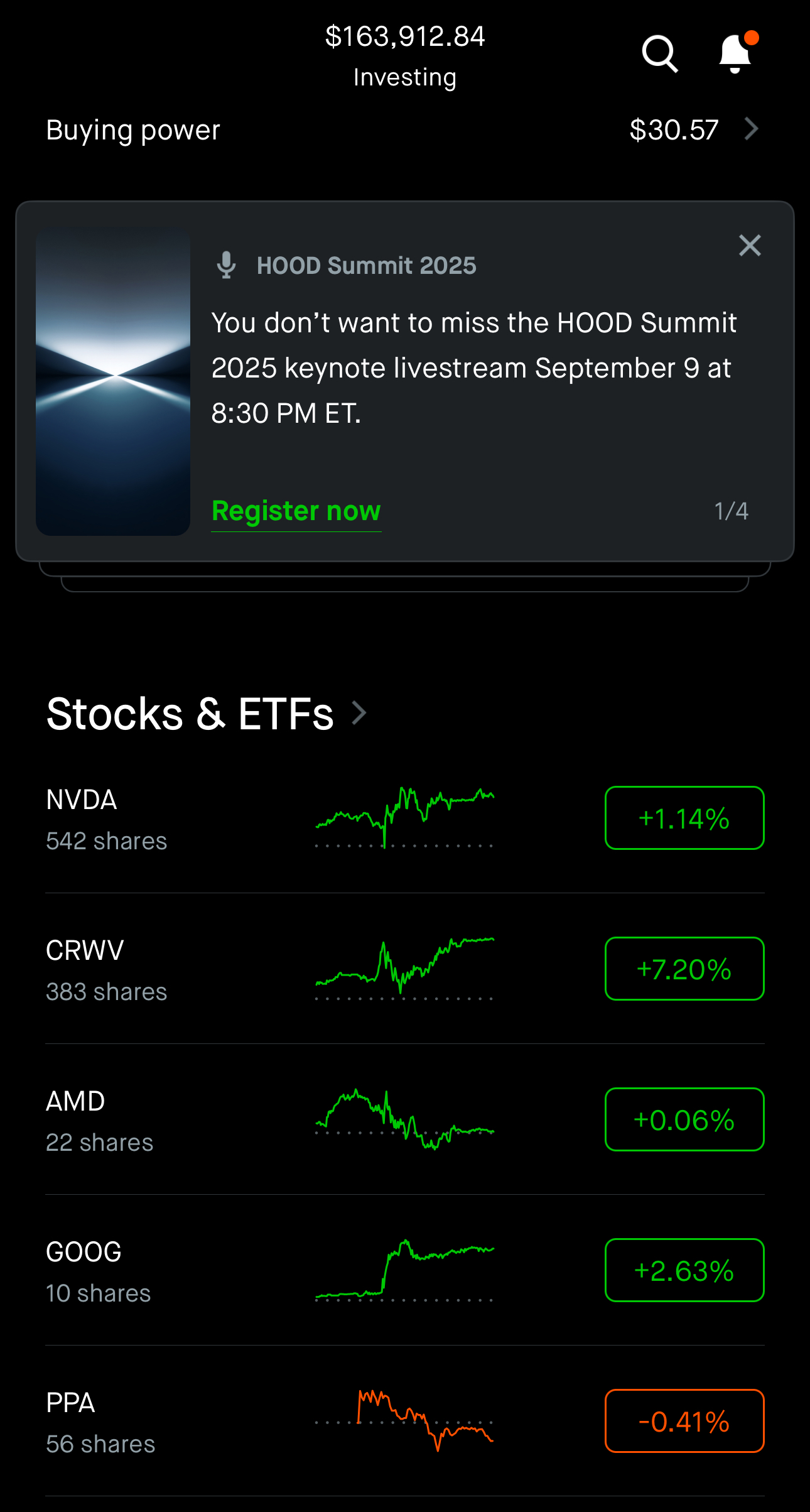Open the PPA ETF row
810x1512 pixels.
coord(404,1421)
